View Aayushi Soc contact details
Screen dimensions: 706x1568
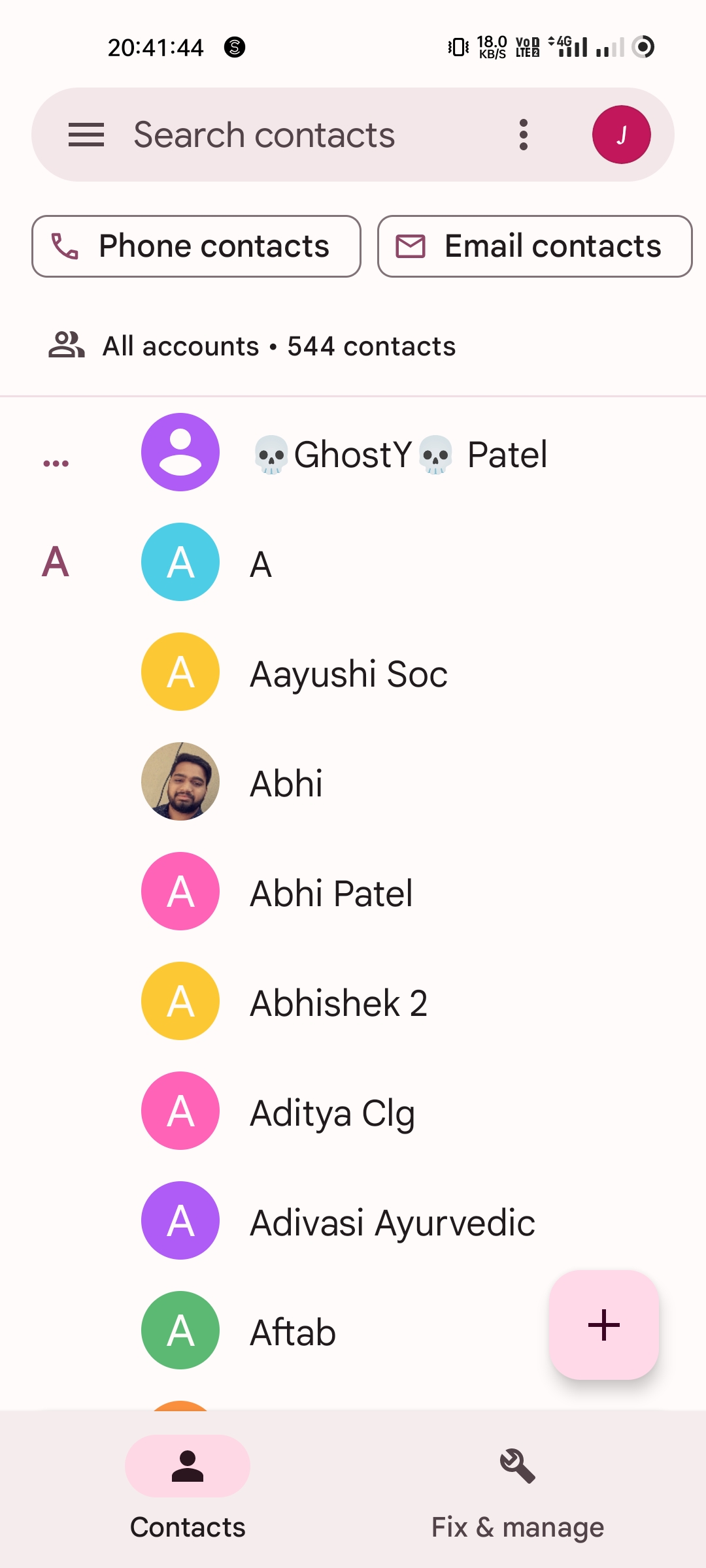[x=353, y=672]
